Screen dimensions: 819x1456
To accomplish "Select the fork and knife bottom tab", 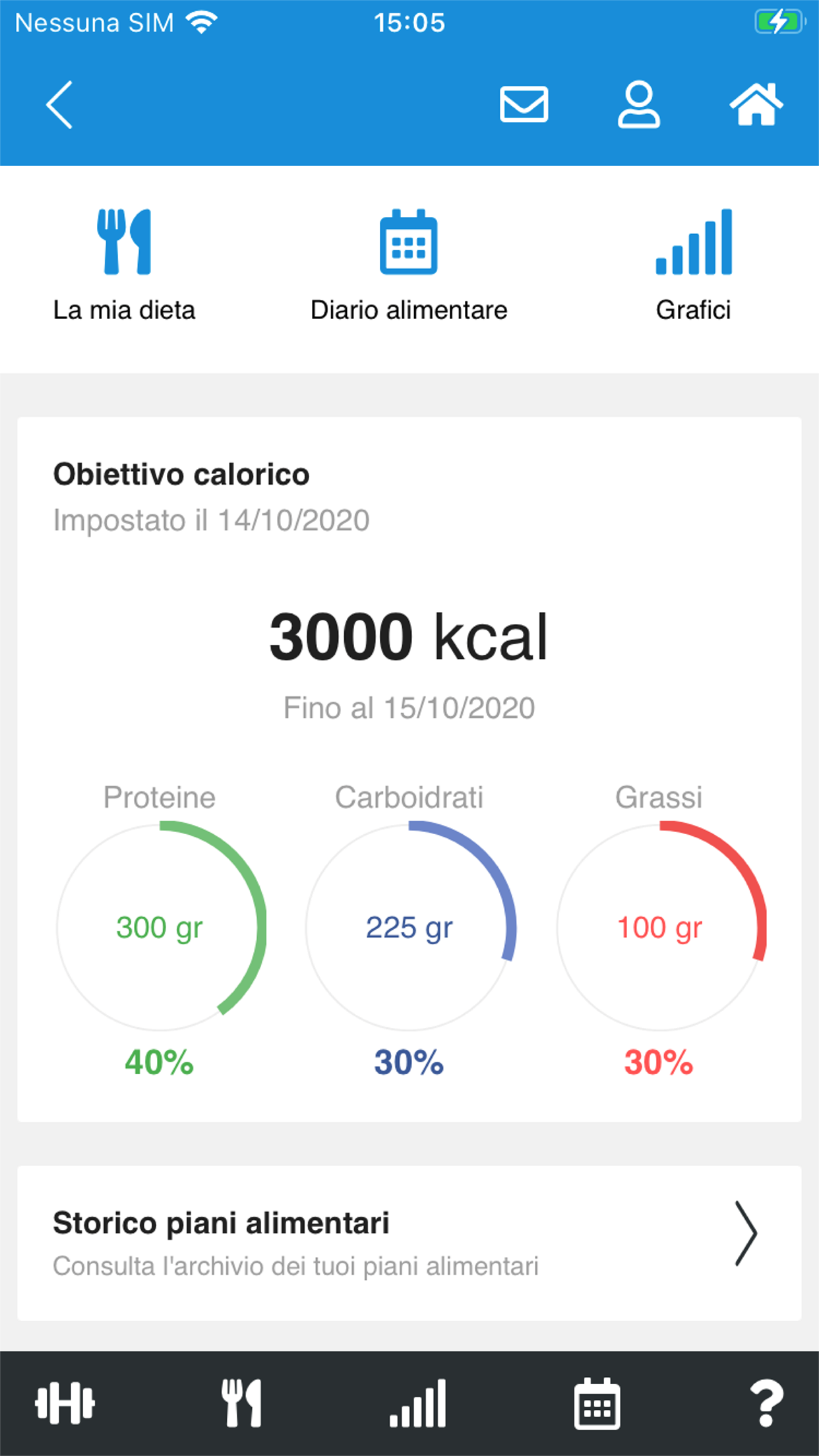I will click(x=241, y=1403).
